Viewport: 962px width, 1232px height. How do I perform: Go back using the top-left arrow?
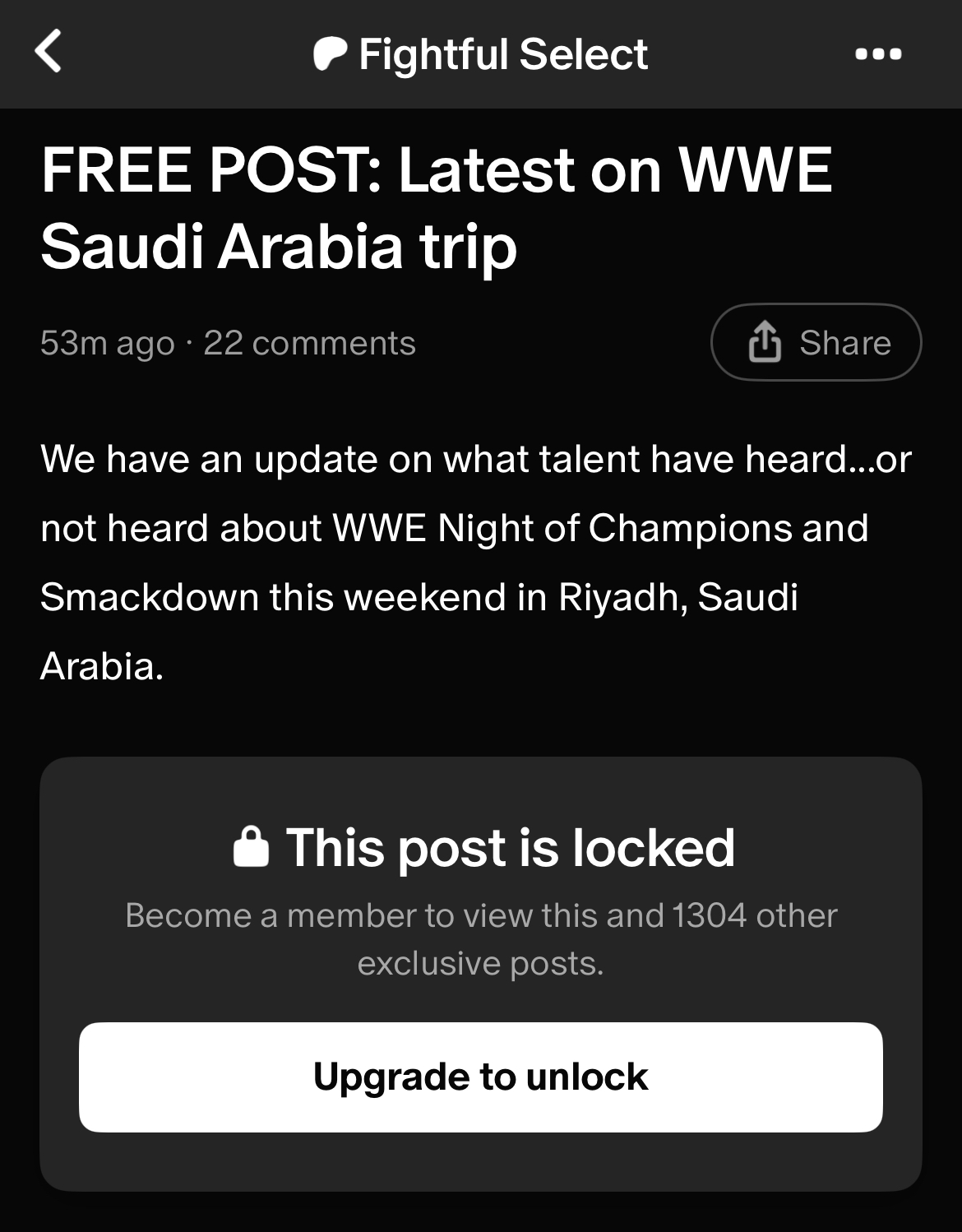coord(49,52)
